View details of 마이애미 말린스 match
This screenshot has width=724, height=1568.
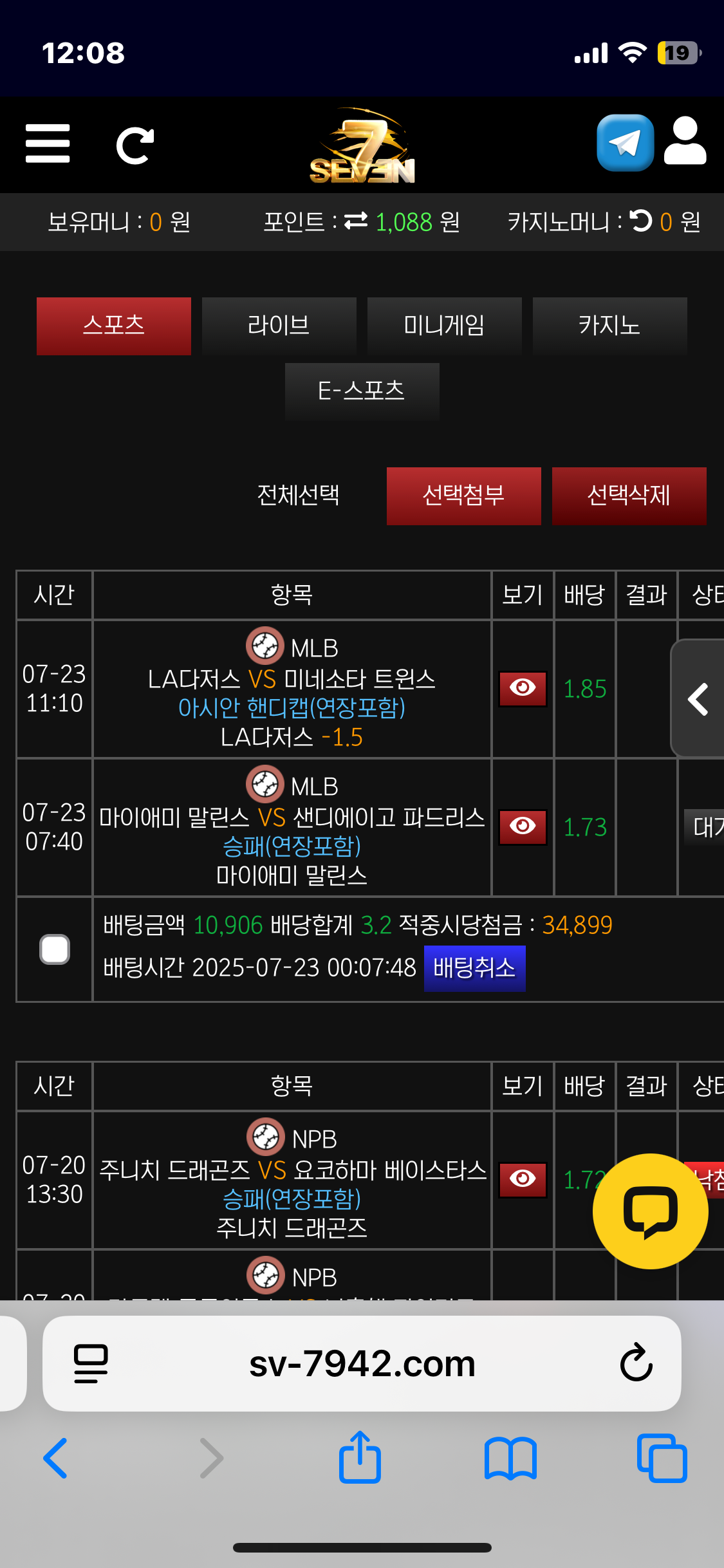pyautogui.click(x=523, y=826)
